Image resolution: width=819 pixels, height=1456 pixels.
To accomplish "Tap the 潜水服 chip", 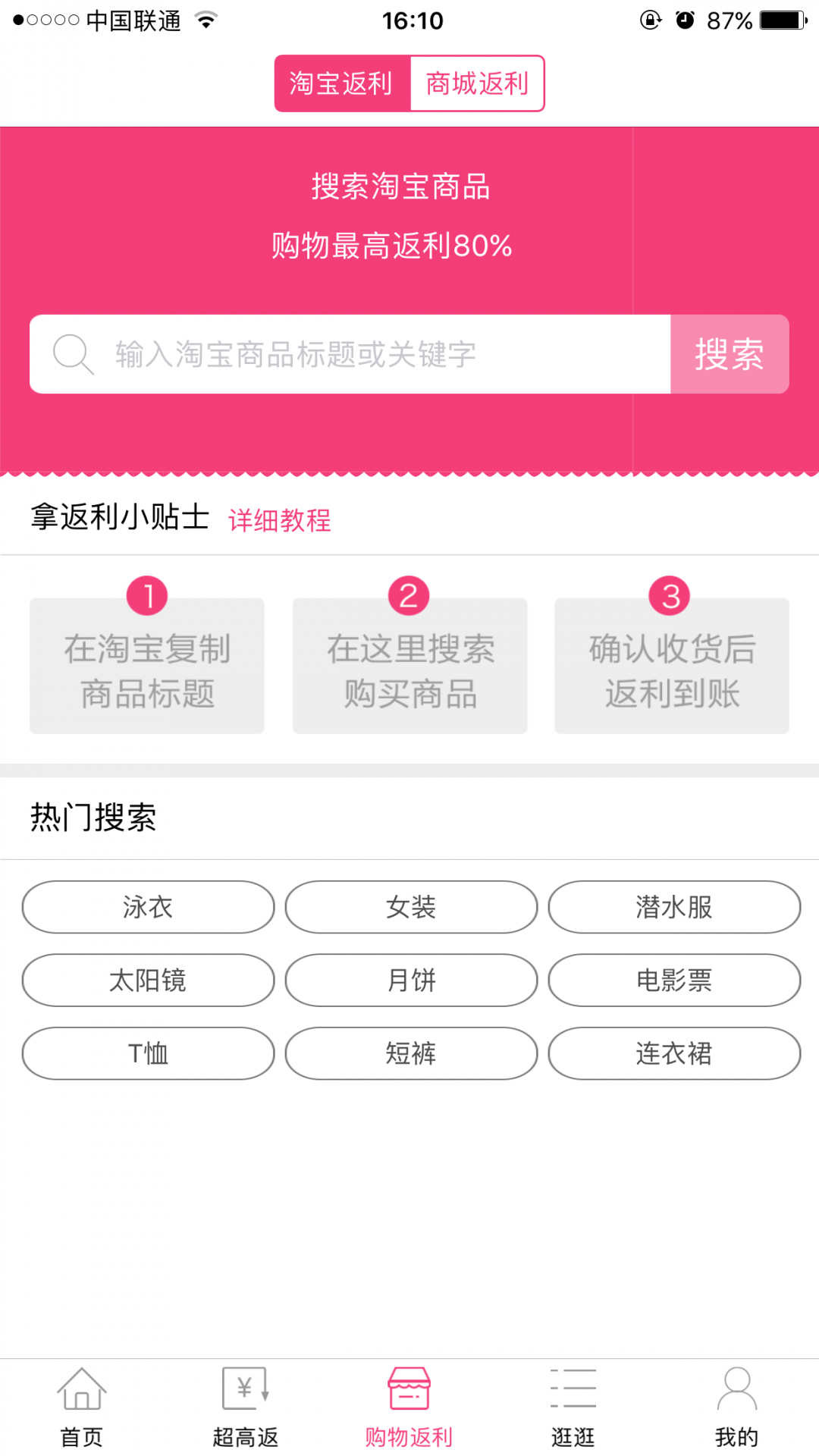I will coord(674,907).
